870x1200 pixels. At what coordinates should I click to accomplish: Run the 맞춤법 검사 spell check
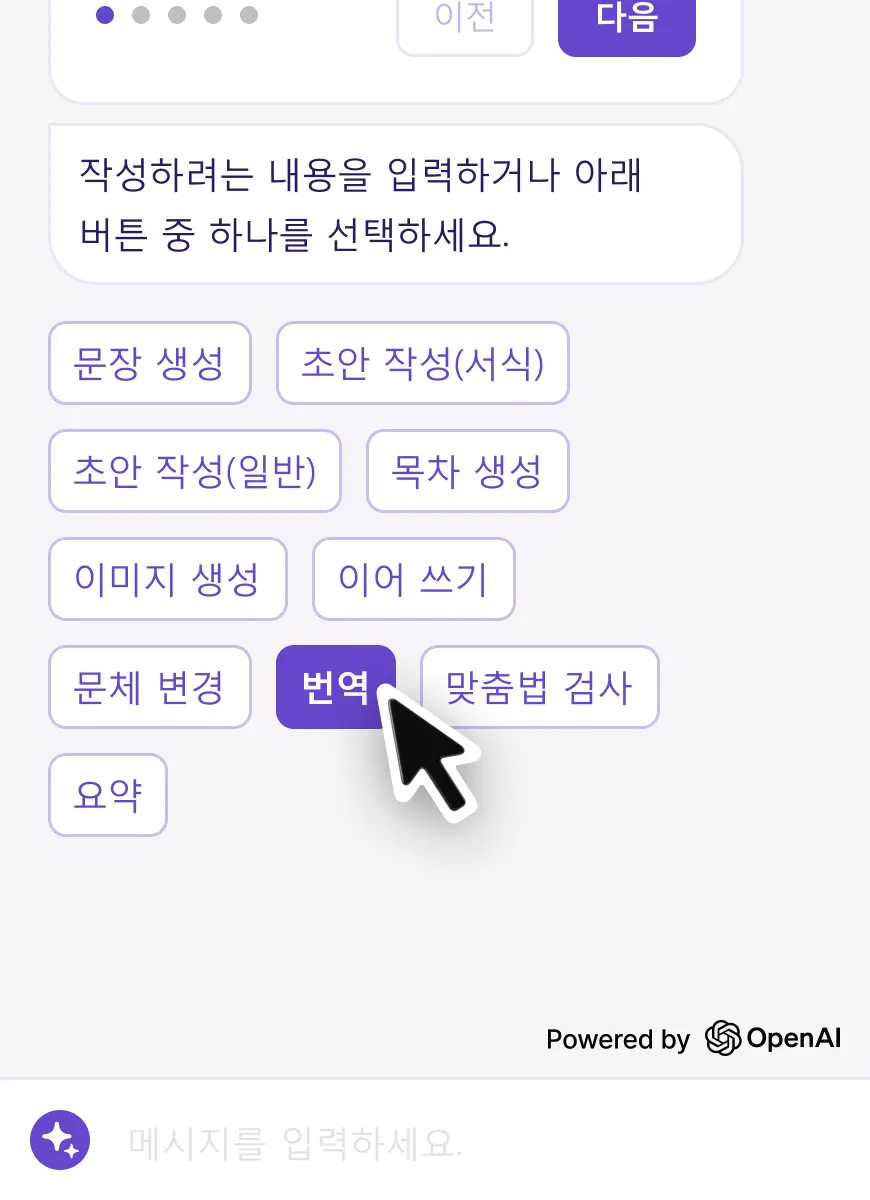(x=539, y=687)
